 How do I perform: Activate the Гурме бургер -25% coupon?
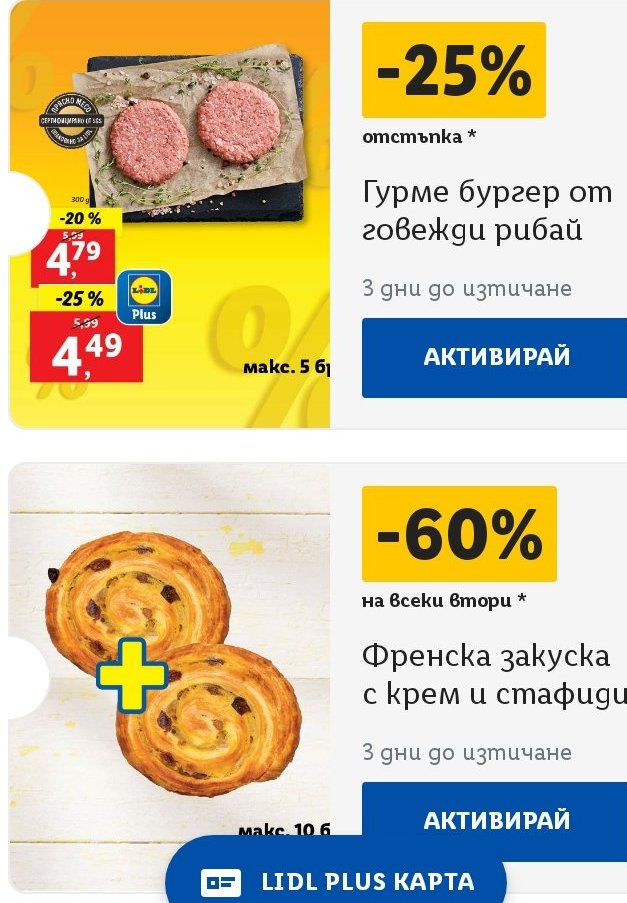pos(495,357)
